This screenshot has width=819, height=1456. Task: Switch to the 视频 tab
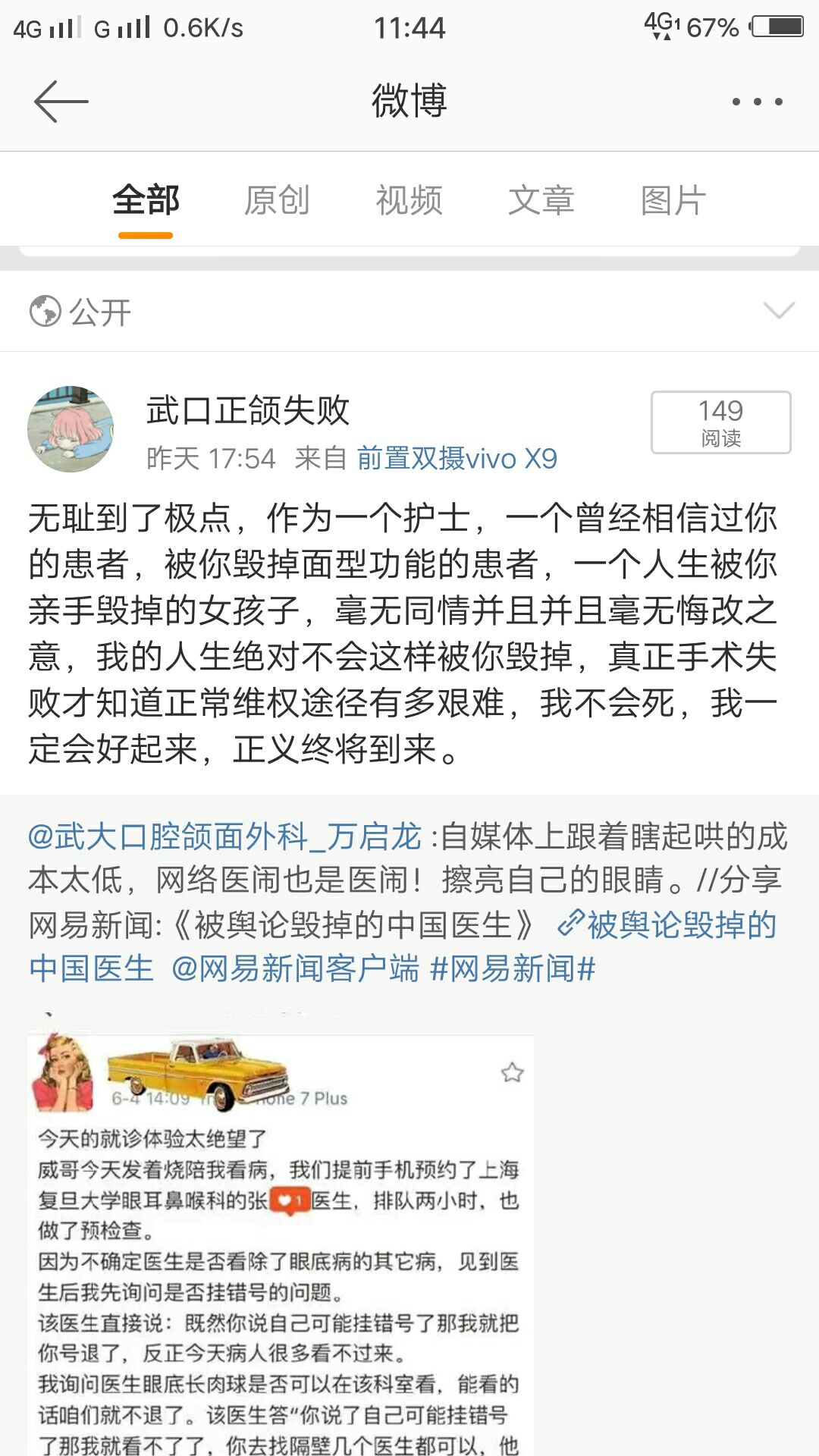409,201
